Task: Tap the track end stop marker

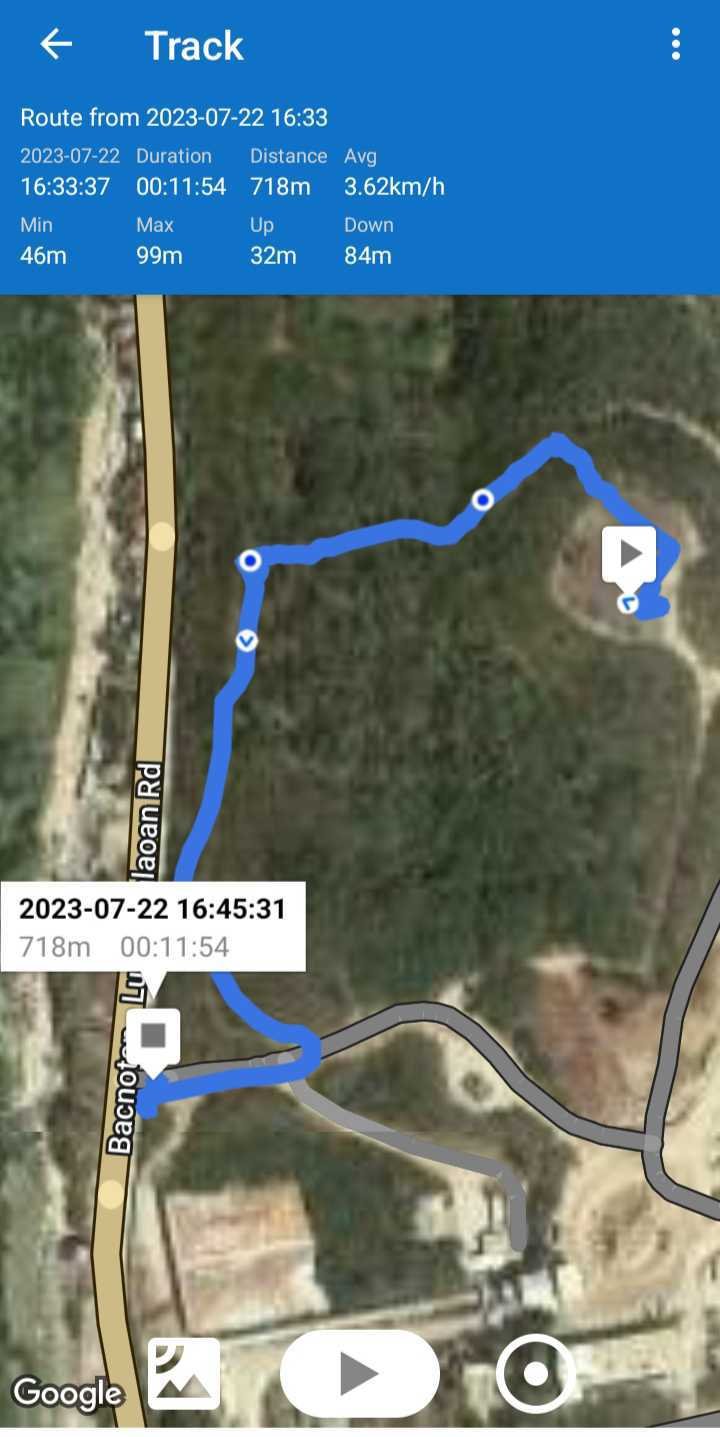Action: pos(153,1036)
